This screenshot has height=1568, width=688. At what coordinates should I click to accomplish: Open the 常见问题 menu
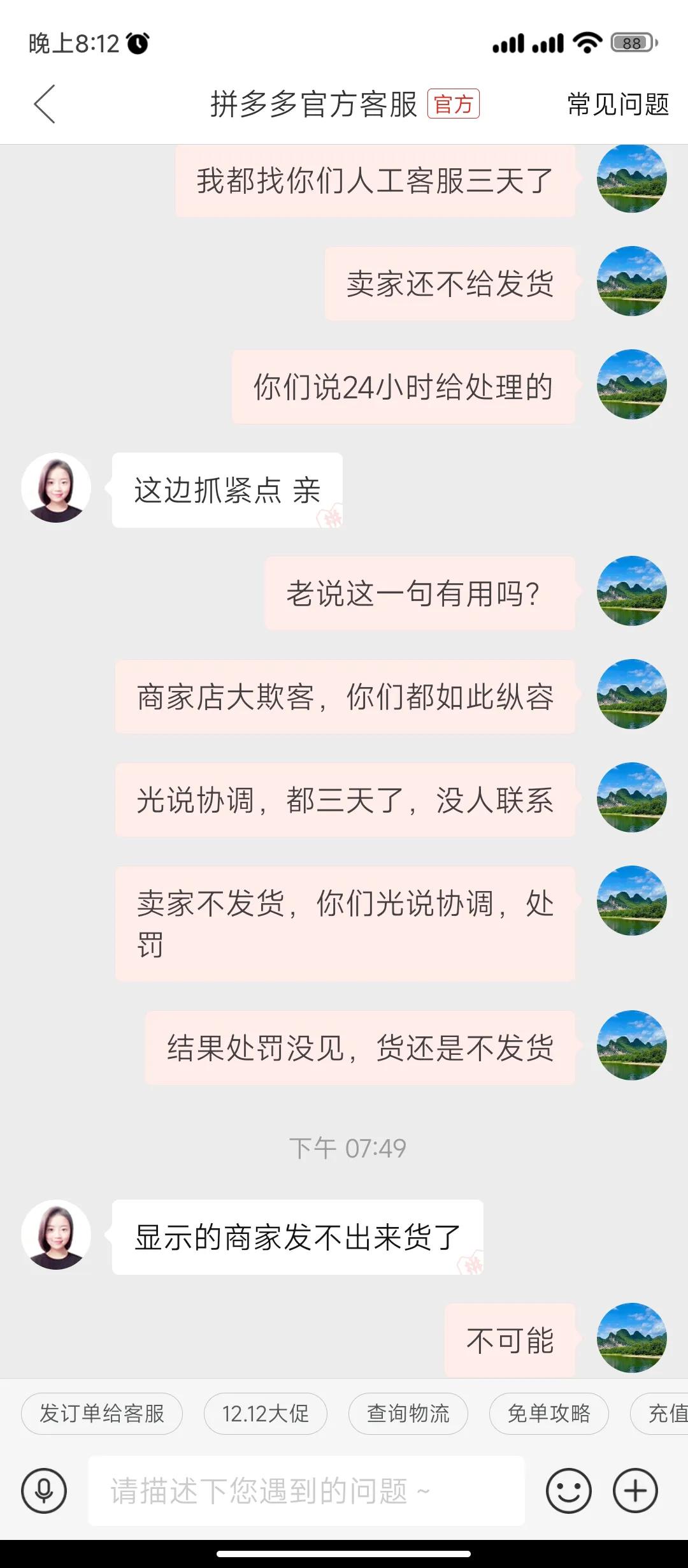[x=617, y=105]
